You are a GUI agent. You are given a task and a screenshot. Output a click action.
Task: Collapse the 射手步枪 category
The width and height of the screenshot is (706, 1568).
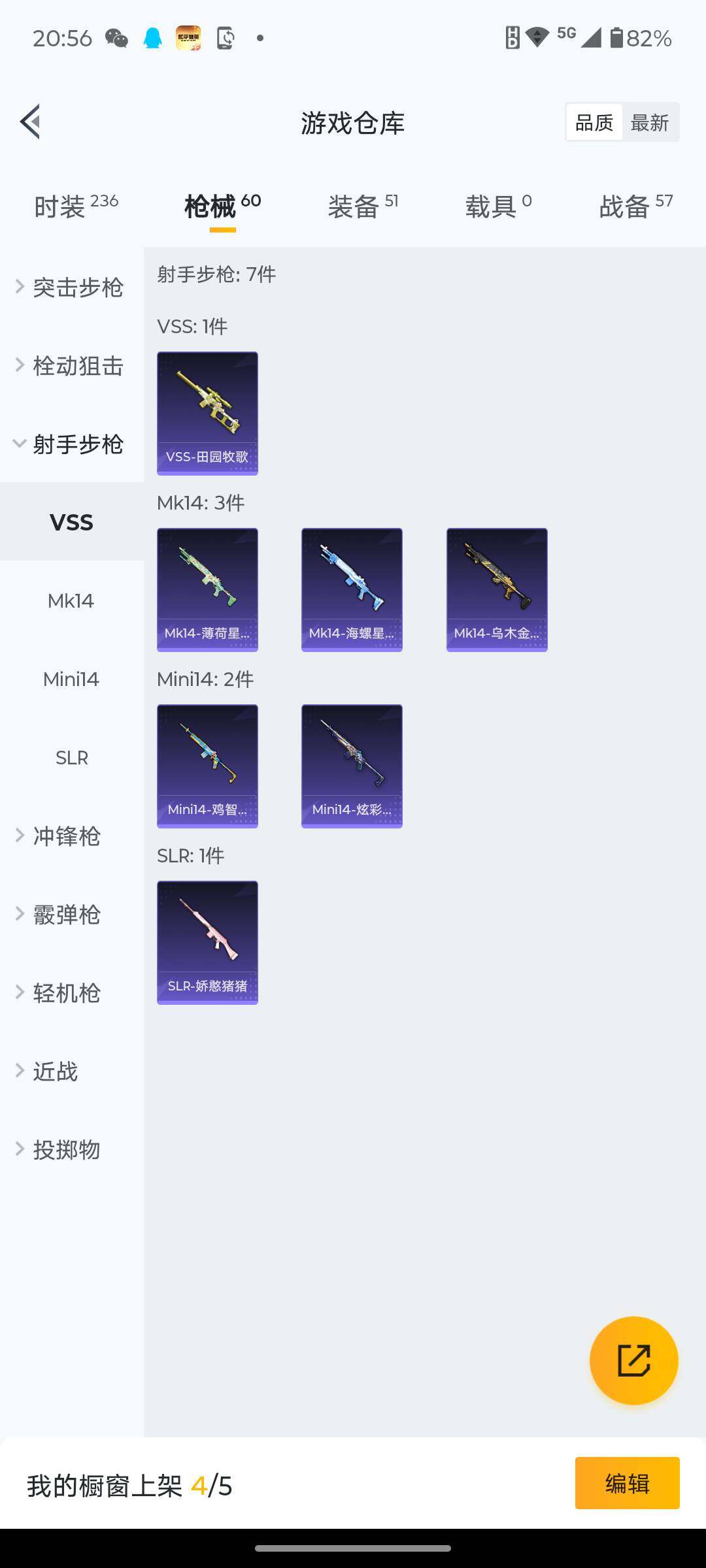point(71,444)
